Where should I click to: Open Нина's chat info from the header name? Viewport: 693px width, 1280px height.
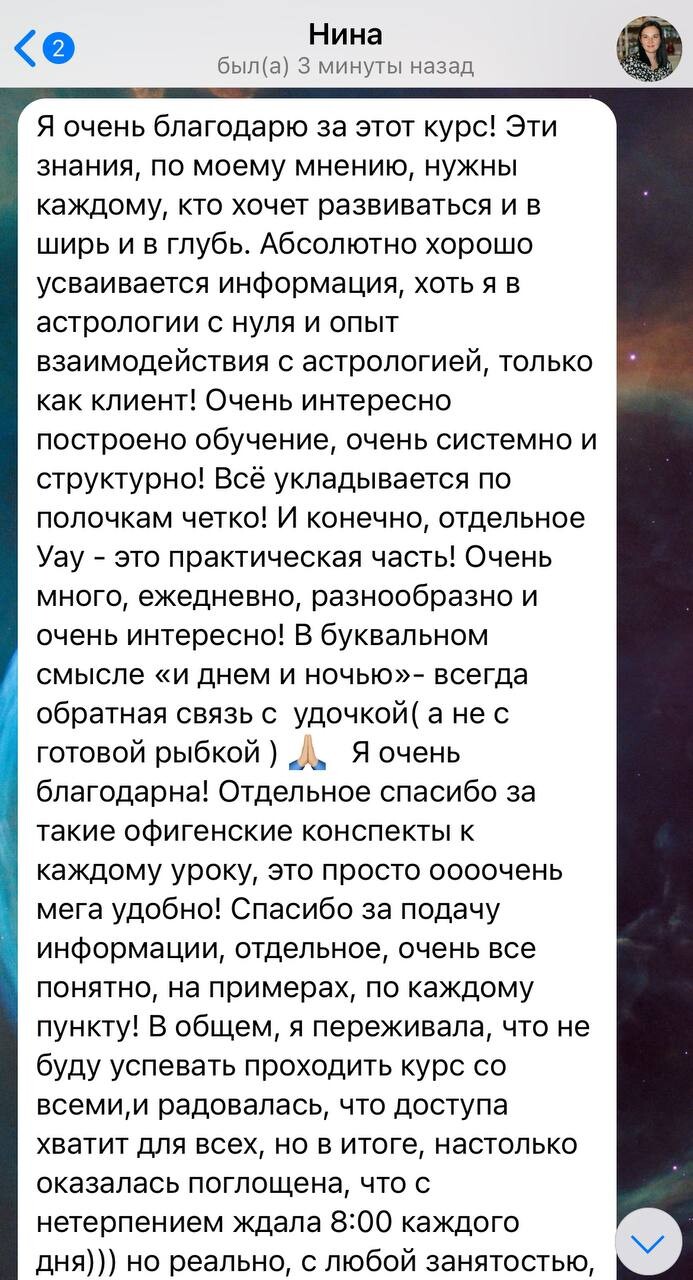click(345, 35)
